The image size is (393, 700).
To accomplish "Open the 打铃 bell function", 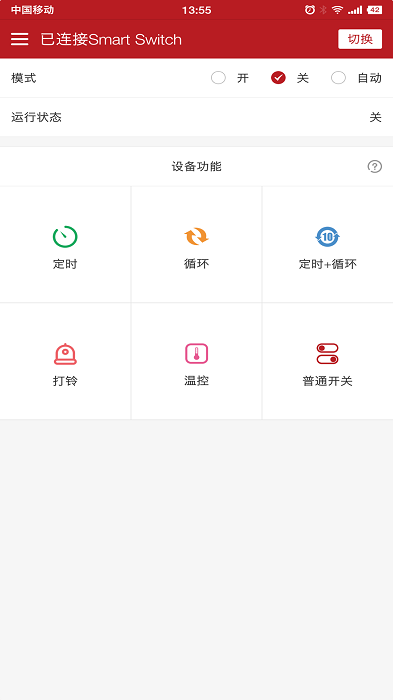I will point(65,362).
